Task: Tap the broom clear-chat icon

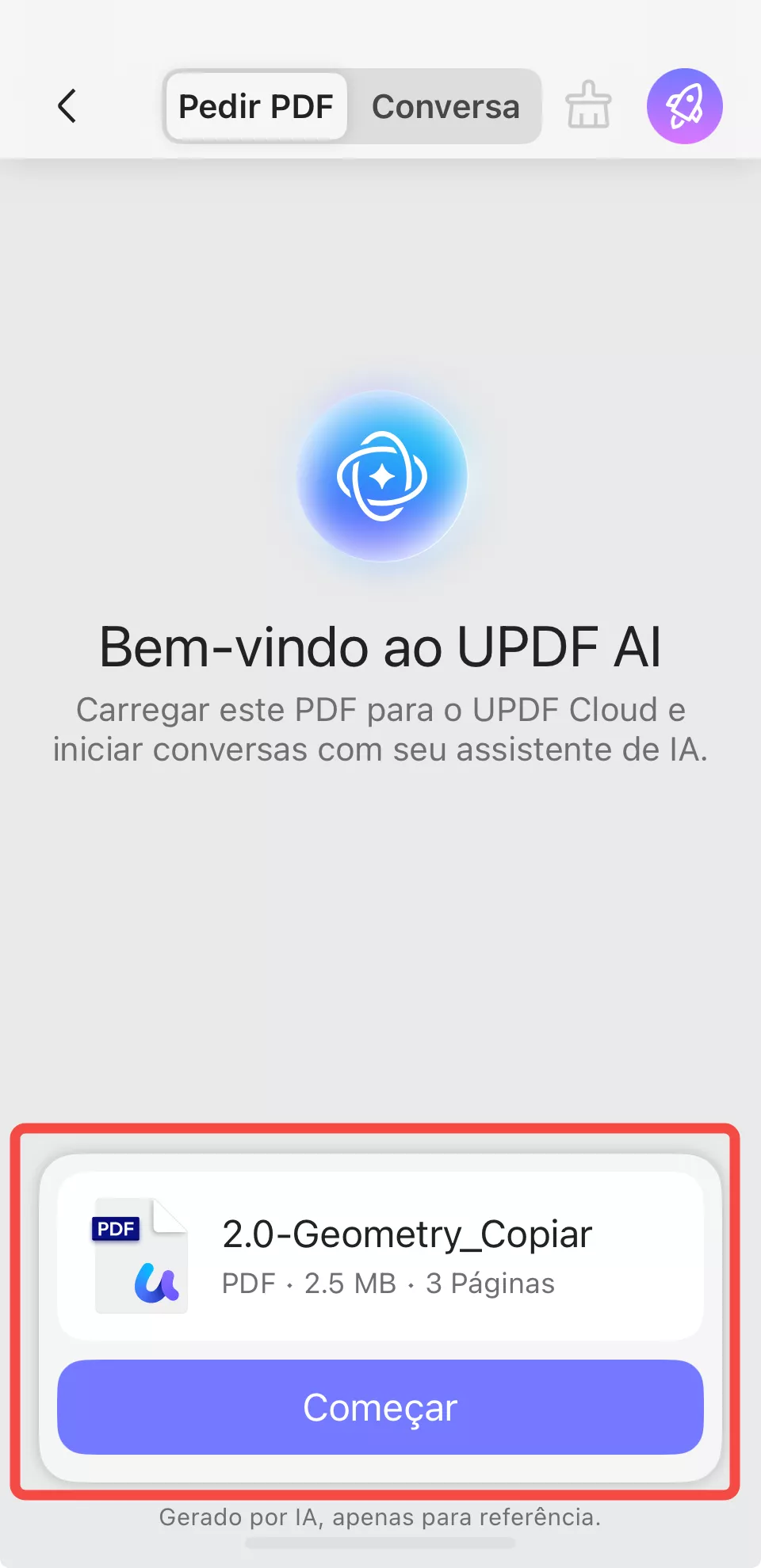Action: (x=587, y=105)
